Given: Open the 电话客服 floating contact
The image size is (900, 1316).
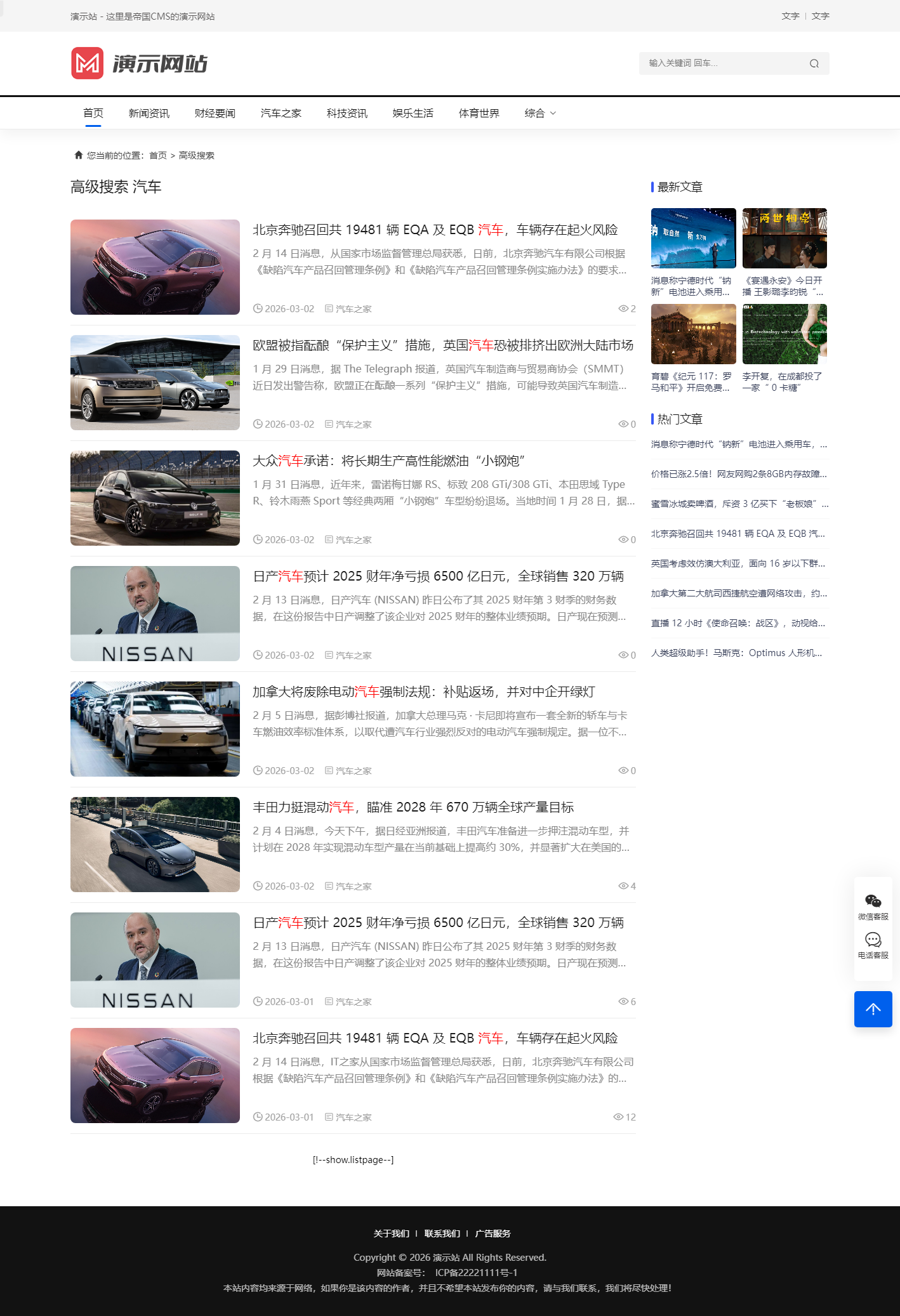Looking at the screenshot, I should pos(873,945).
